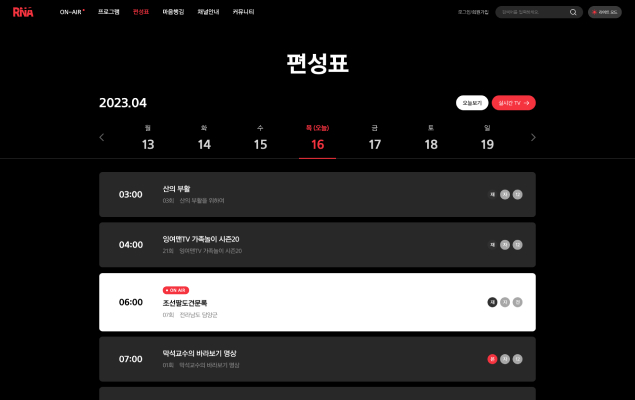Tap the 오늘보기 button
This screenshot has height=400, width=635.
472,103
